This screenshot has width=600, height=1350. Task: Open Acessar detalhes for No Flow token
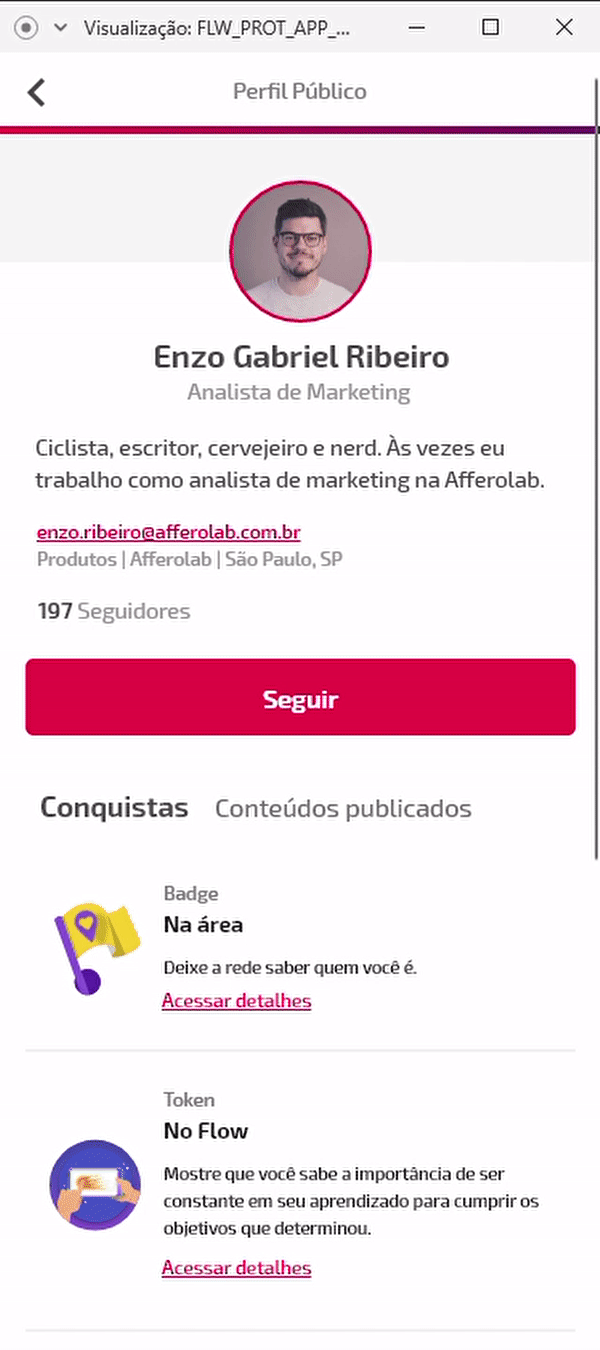click(x=236, y=1268)
